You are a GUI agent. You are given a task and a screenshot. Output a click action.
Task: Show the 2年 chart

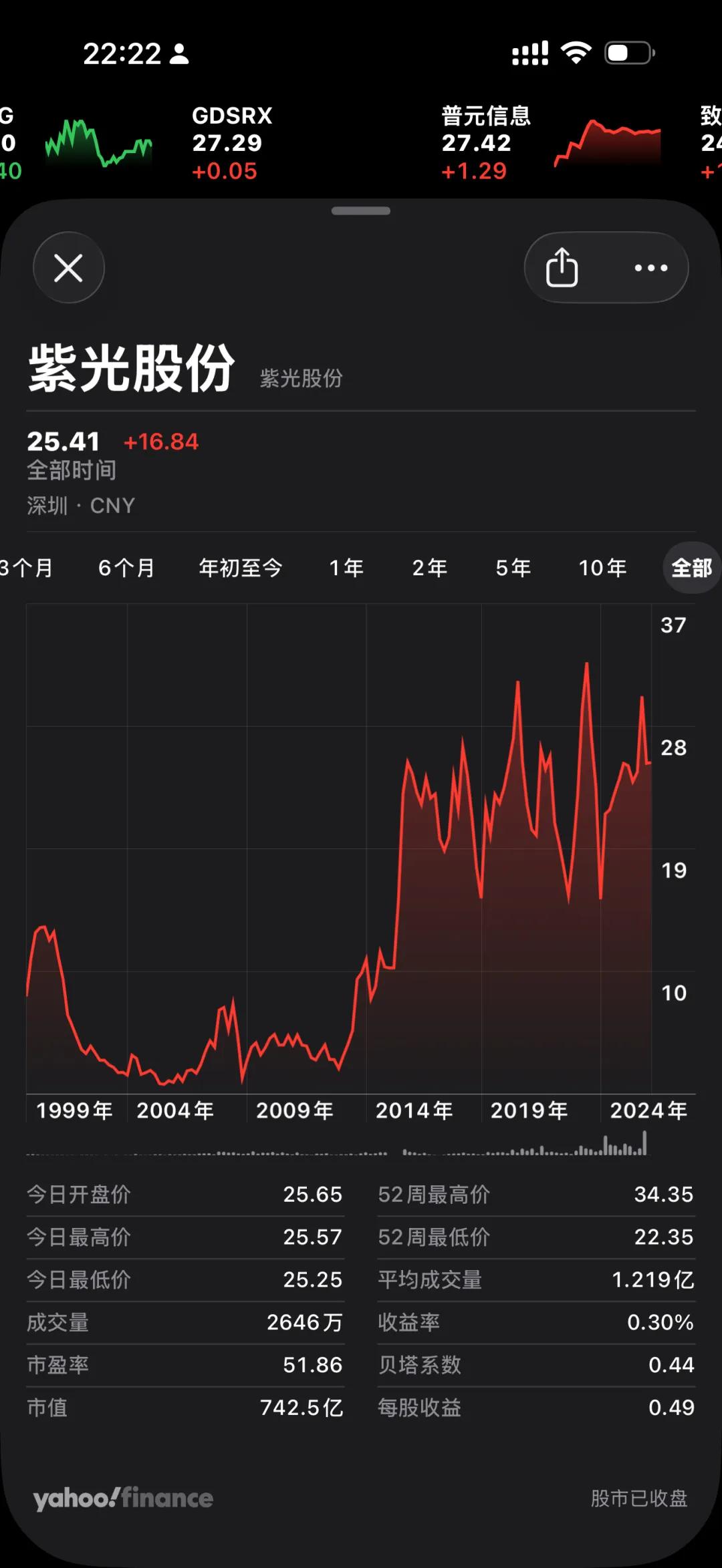[x=430, y=569]
